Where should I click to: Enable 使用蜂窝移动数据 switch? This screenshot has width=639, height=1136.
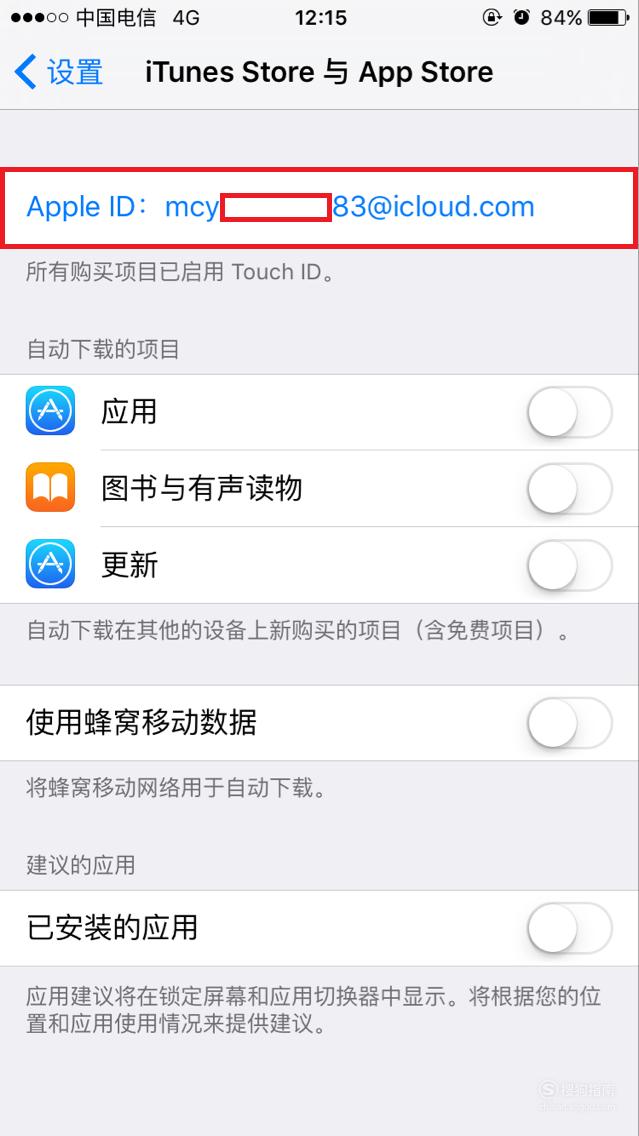tap(569, 723)
